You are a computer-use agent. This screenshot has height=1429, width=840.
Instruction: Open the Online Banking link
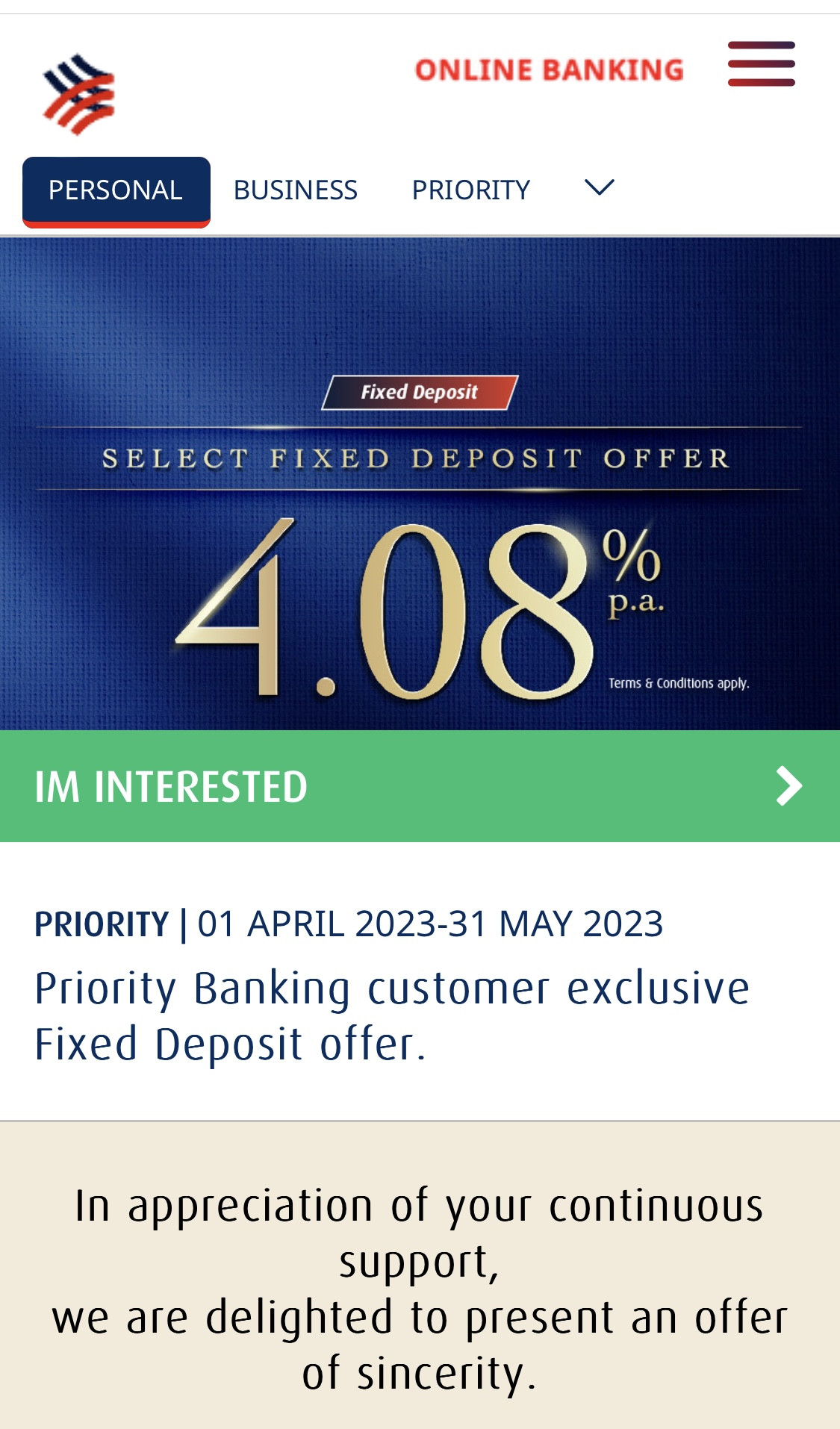pos(549,69)
